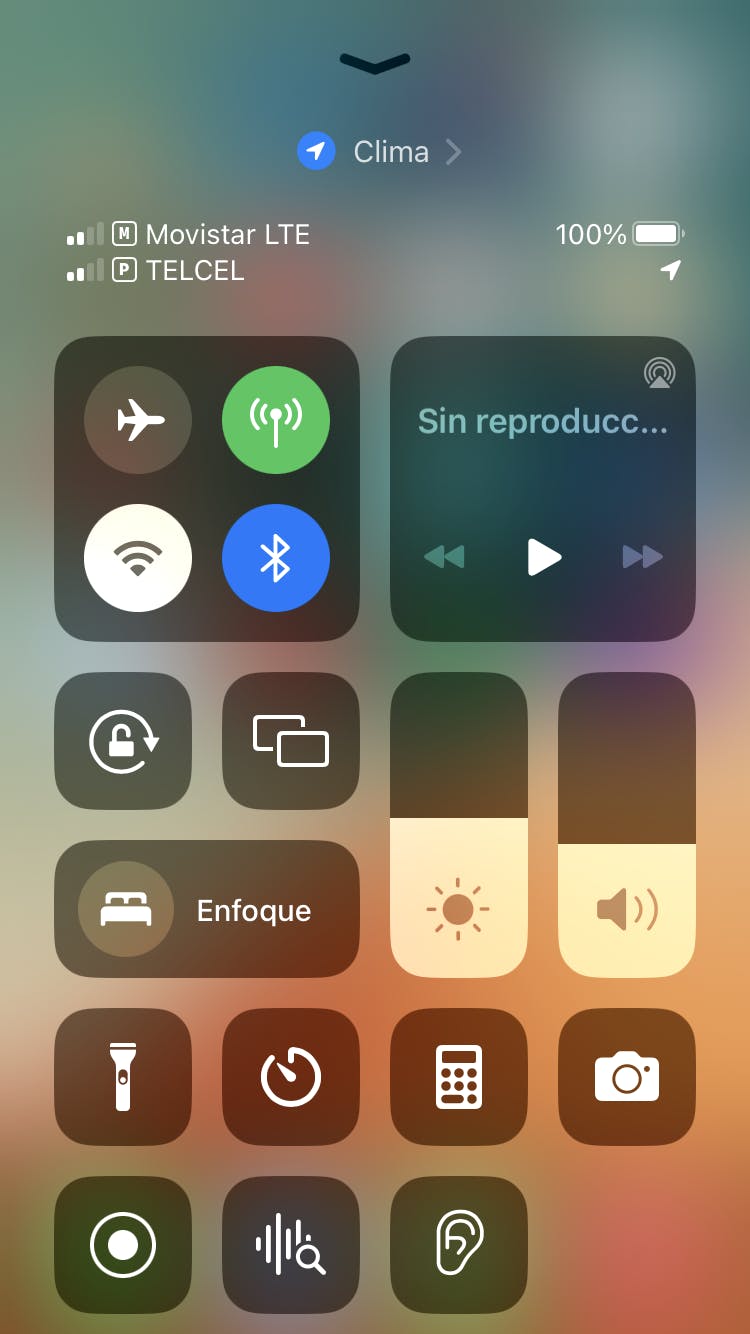Viewport: 750px width, 1334px height.
Task: Start screen recording
Action: 123,1245
